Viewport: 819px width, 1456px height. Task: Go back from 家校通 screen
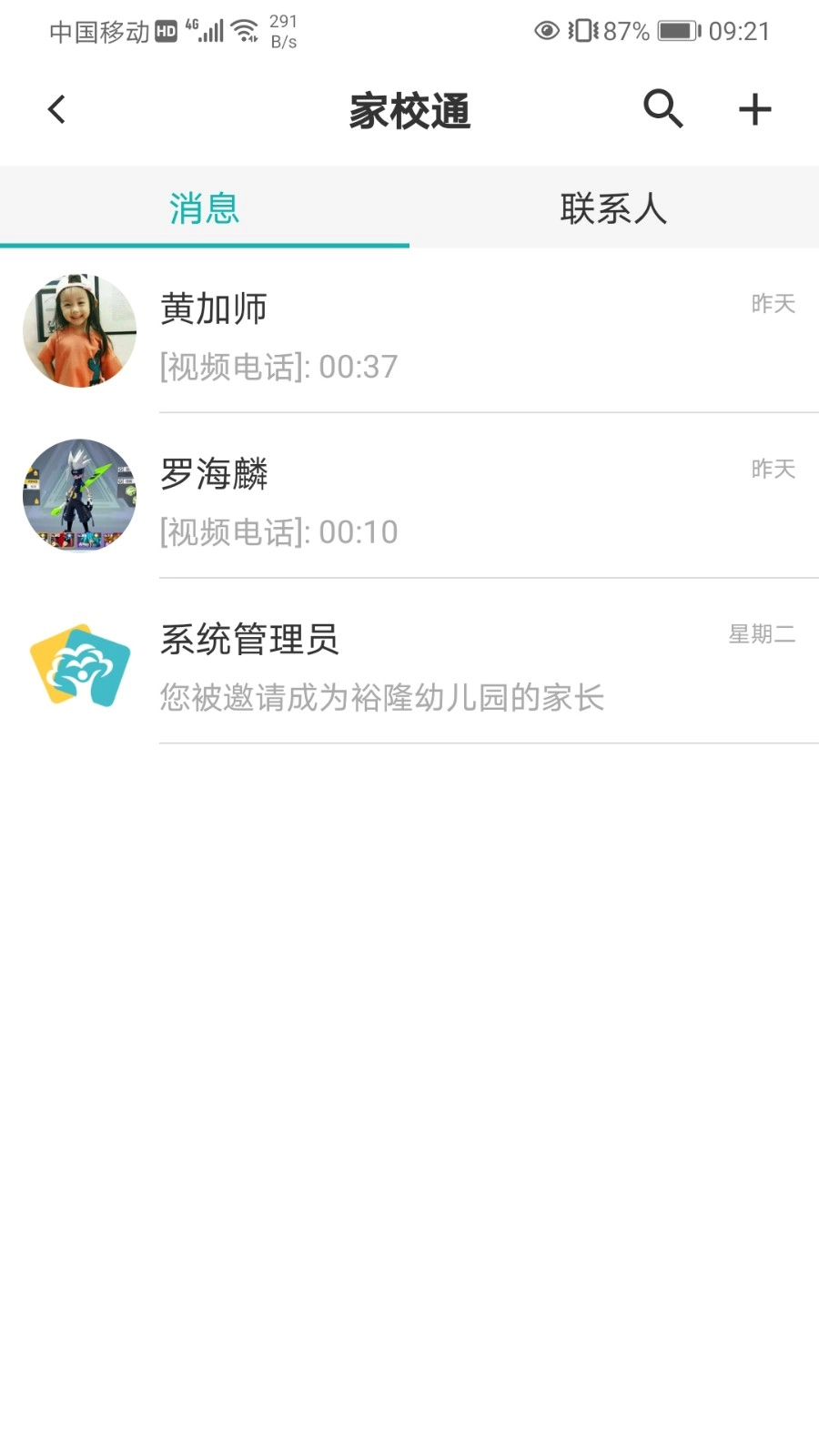(56, 110)
